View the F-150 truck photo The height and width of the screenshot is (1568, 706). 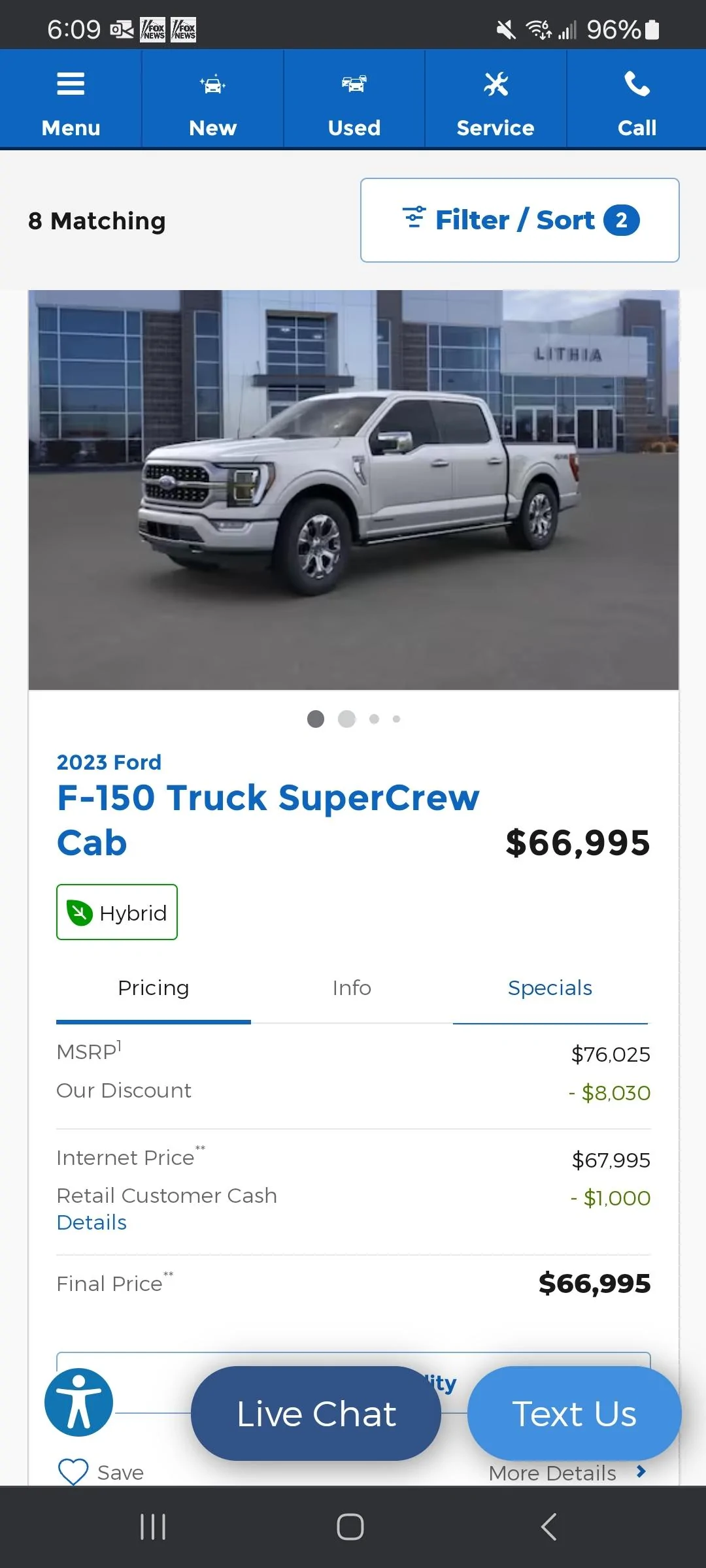(353, 490)
